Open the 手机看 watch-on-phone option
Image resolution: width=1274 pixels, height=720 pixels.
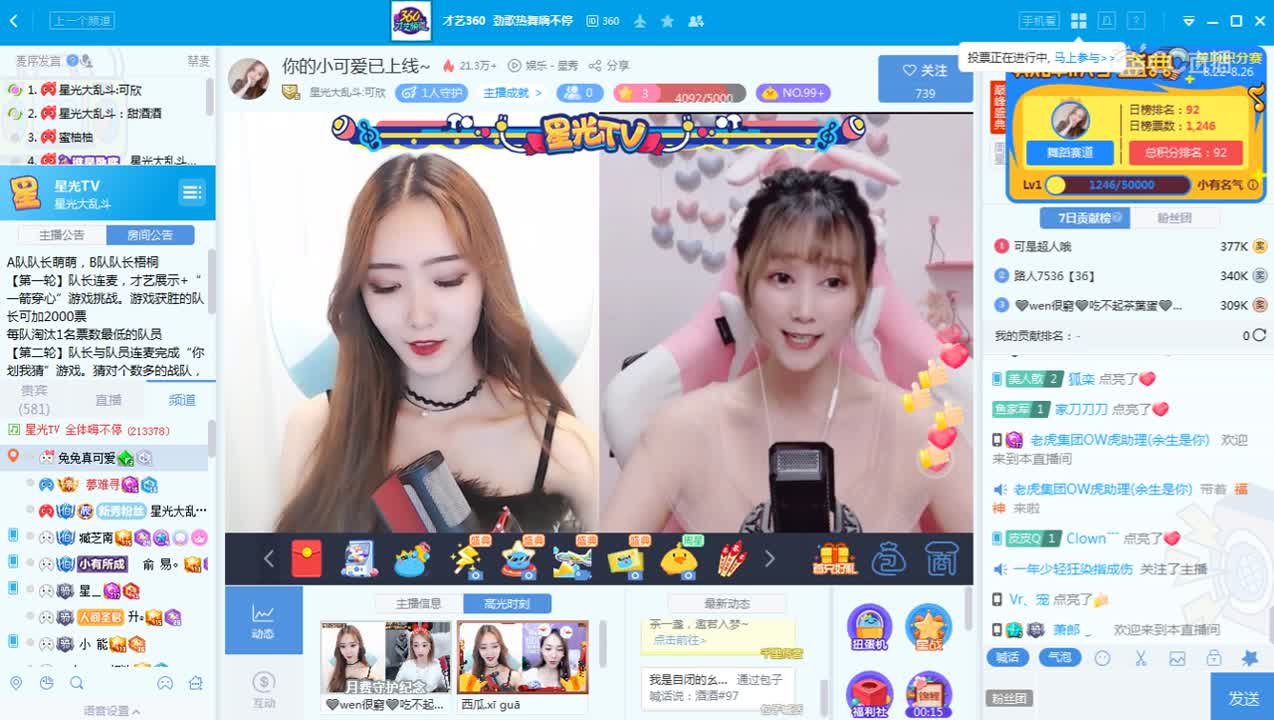click(1038, 21)
